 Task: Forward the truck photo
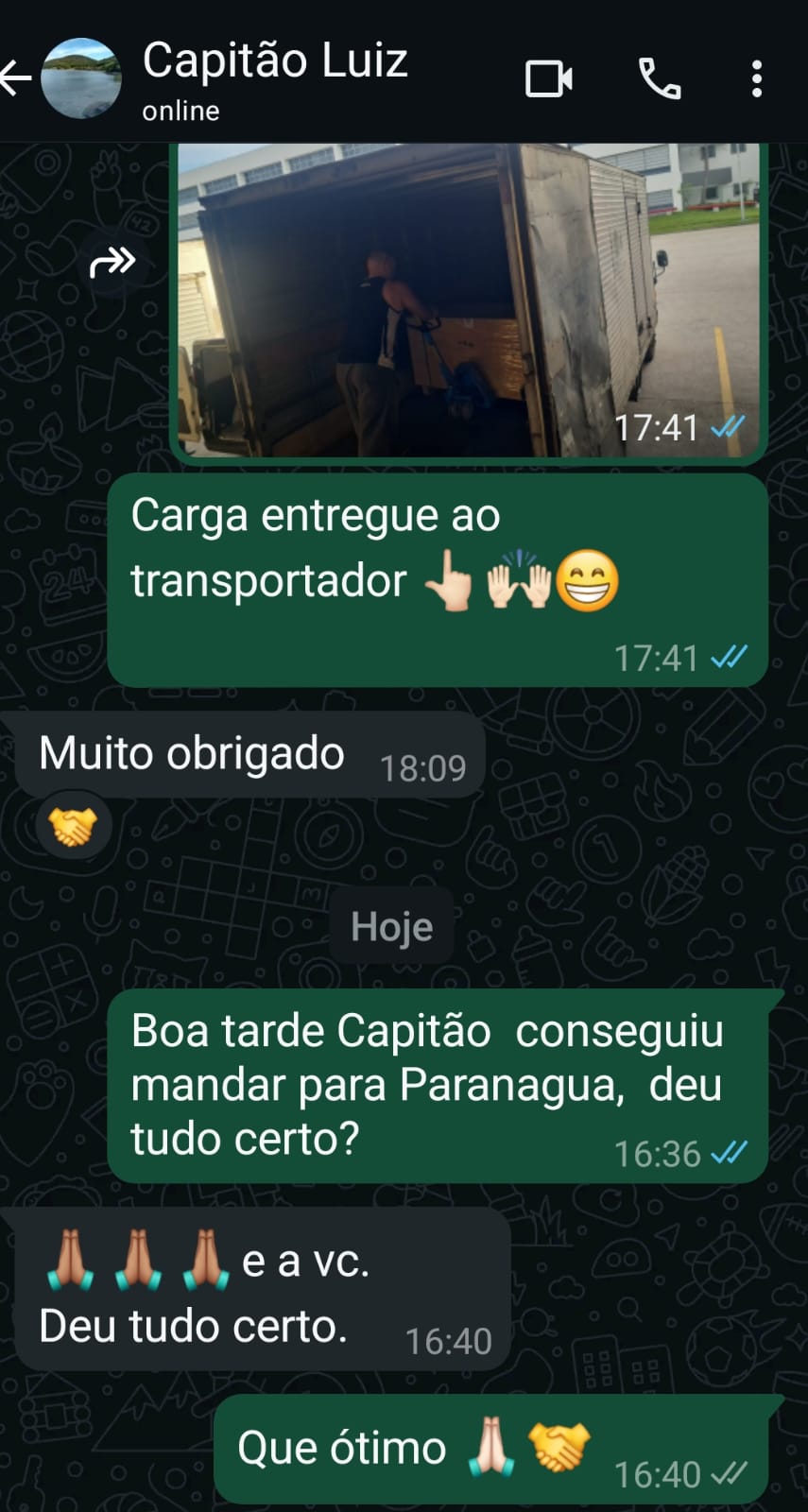coord(112,262)
